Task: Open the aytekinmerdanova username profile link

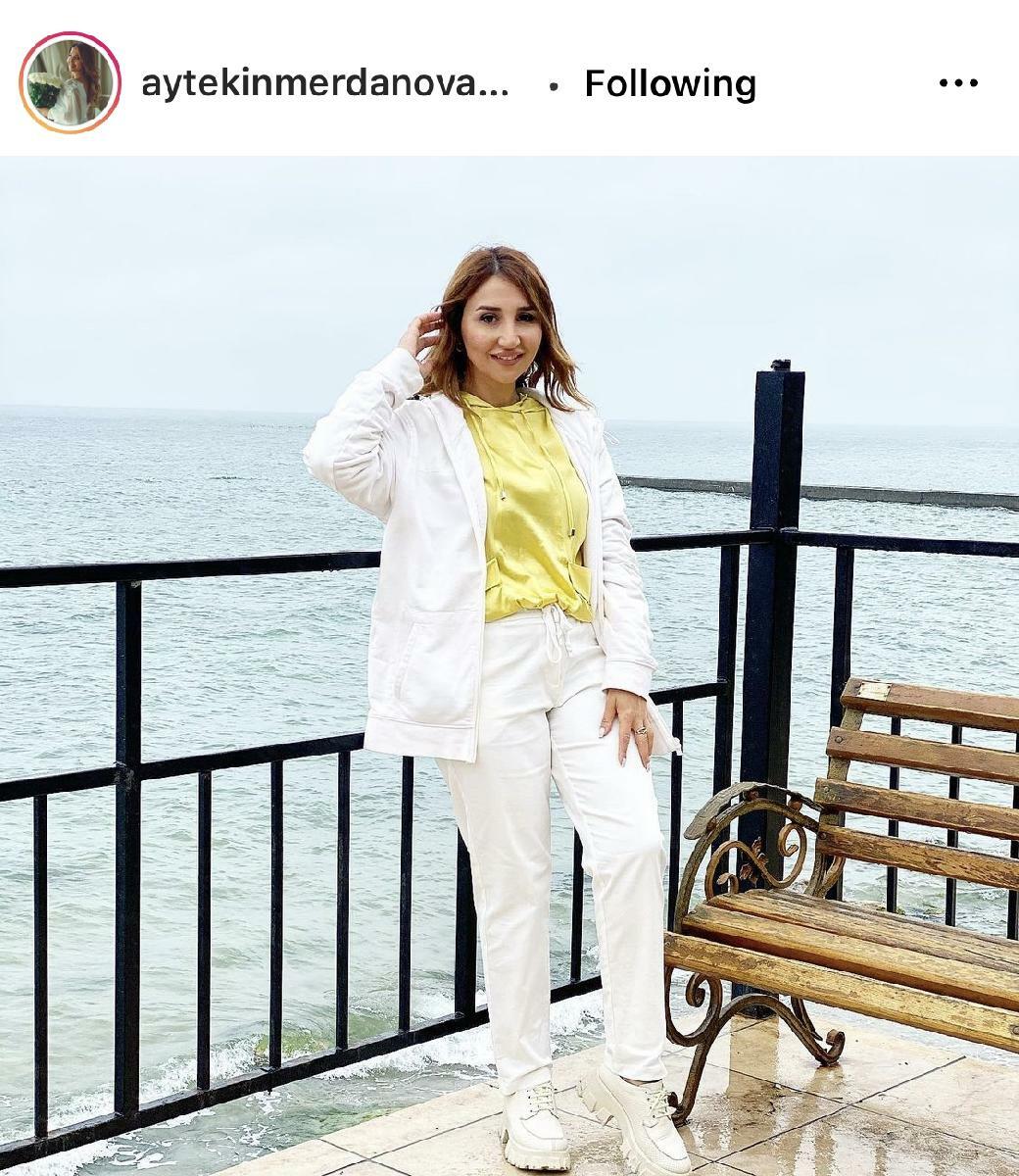Action: (x=325, y=84)
